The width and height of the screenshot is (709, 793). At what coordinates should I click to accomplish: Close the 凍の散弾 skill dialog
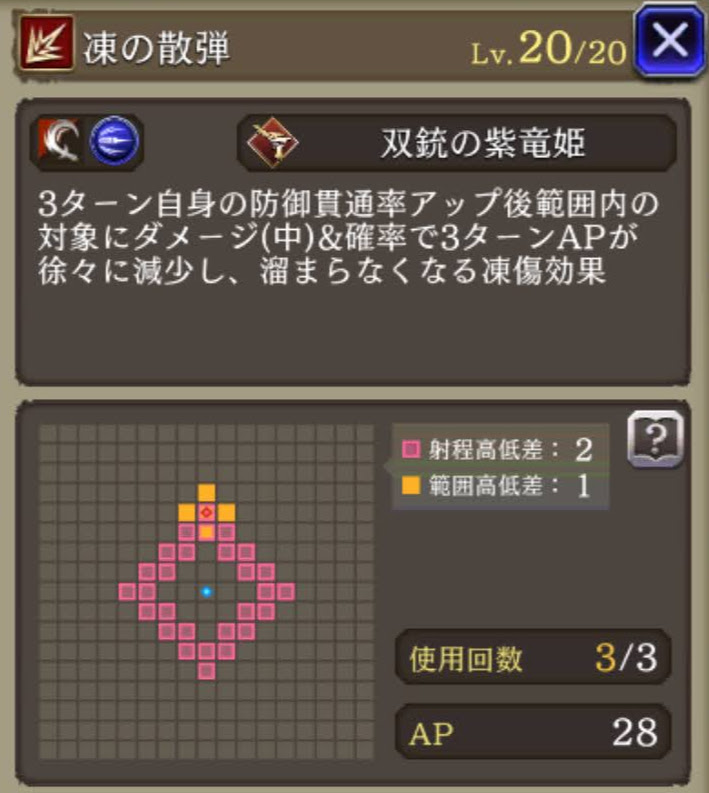(669, 42)
